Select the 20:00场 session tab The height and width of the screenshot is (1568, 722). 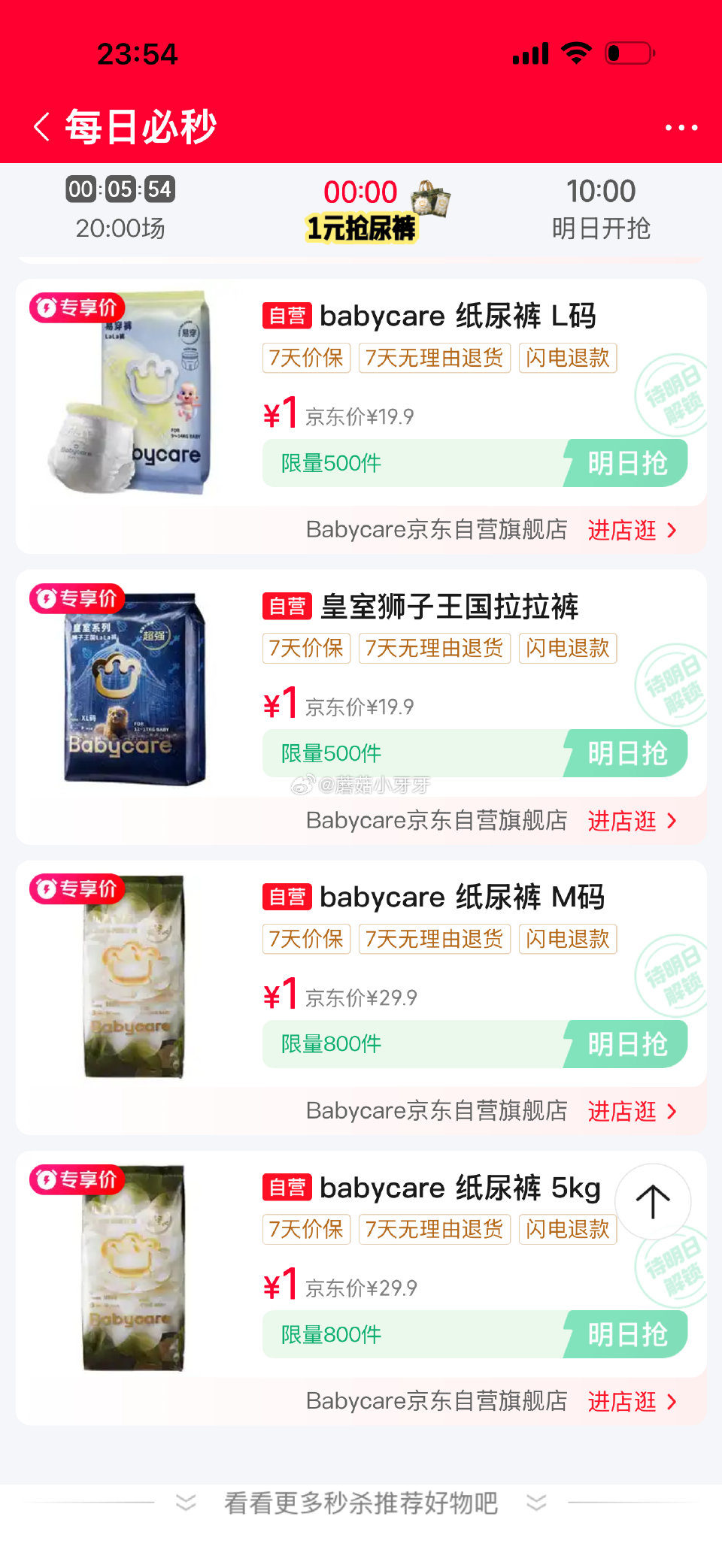(x=120, y=209)
